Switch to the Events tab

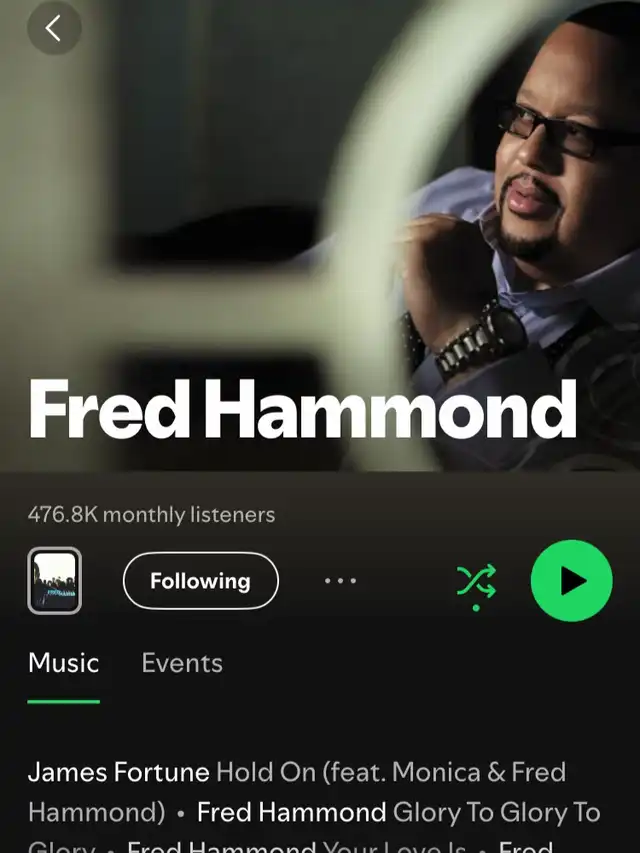coord(182,663)
